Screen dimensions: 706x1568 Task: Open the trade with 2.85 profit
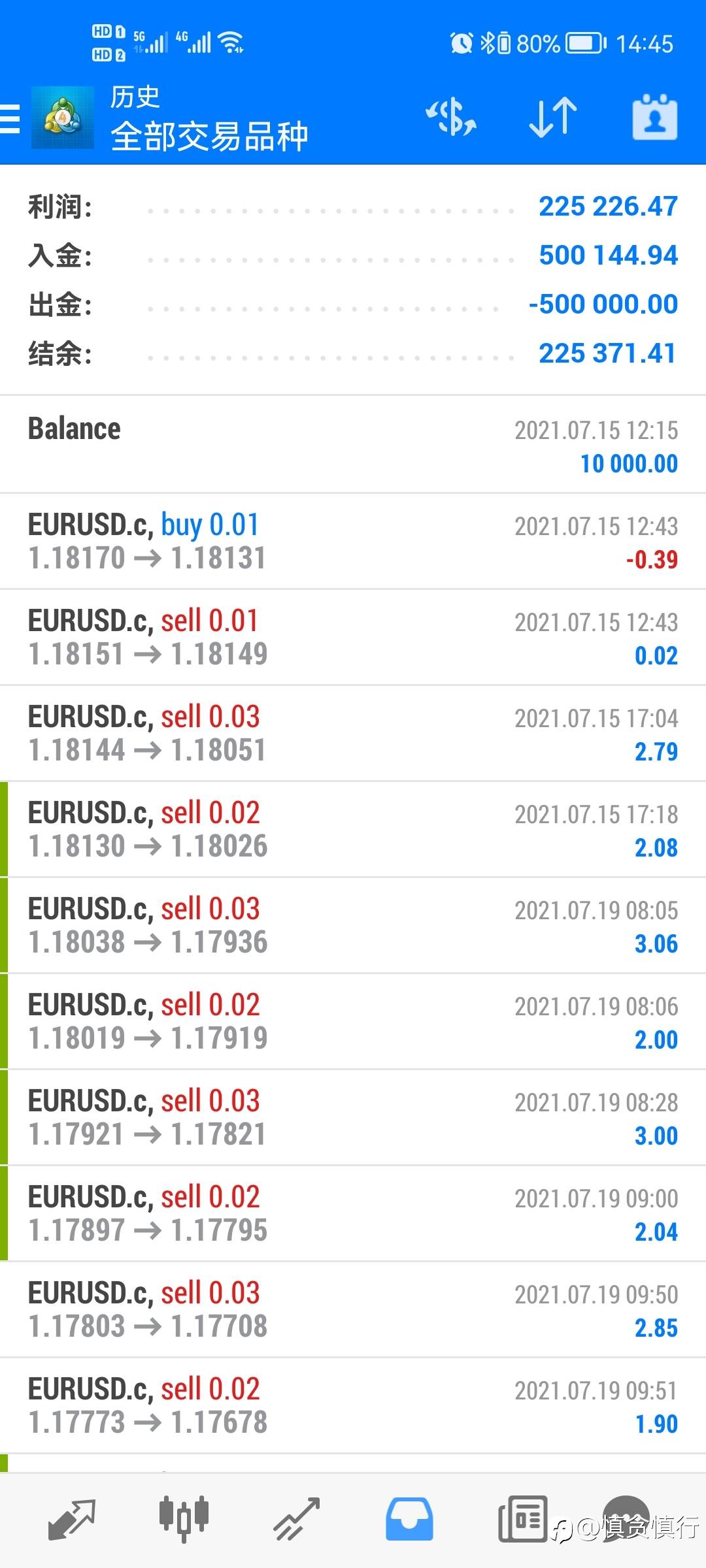(x=353, y=1309)
